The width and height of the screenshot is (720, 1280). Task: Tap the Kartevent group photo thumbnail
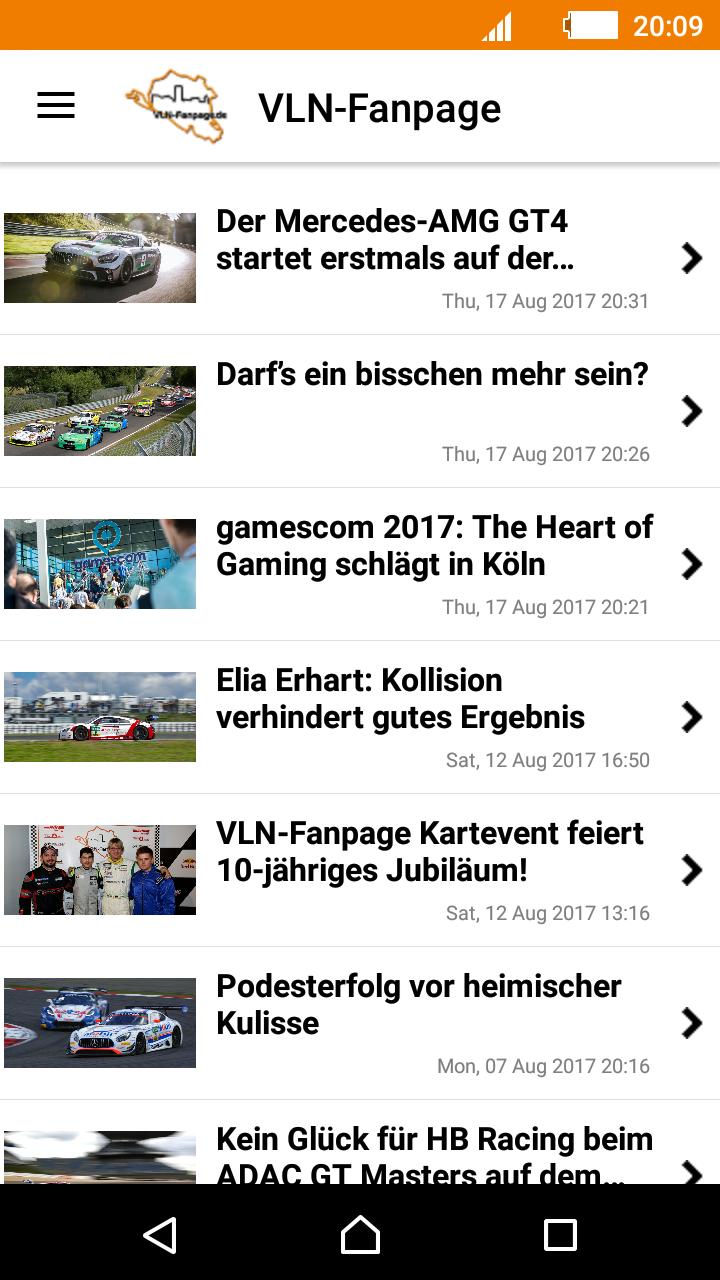pyautogui.click(x=100, y=869)
